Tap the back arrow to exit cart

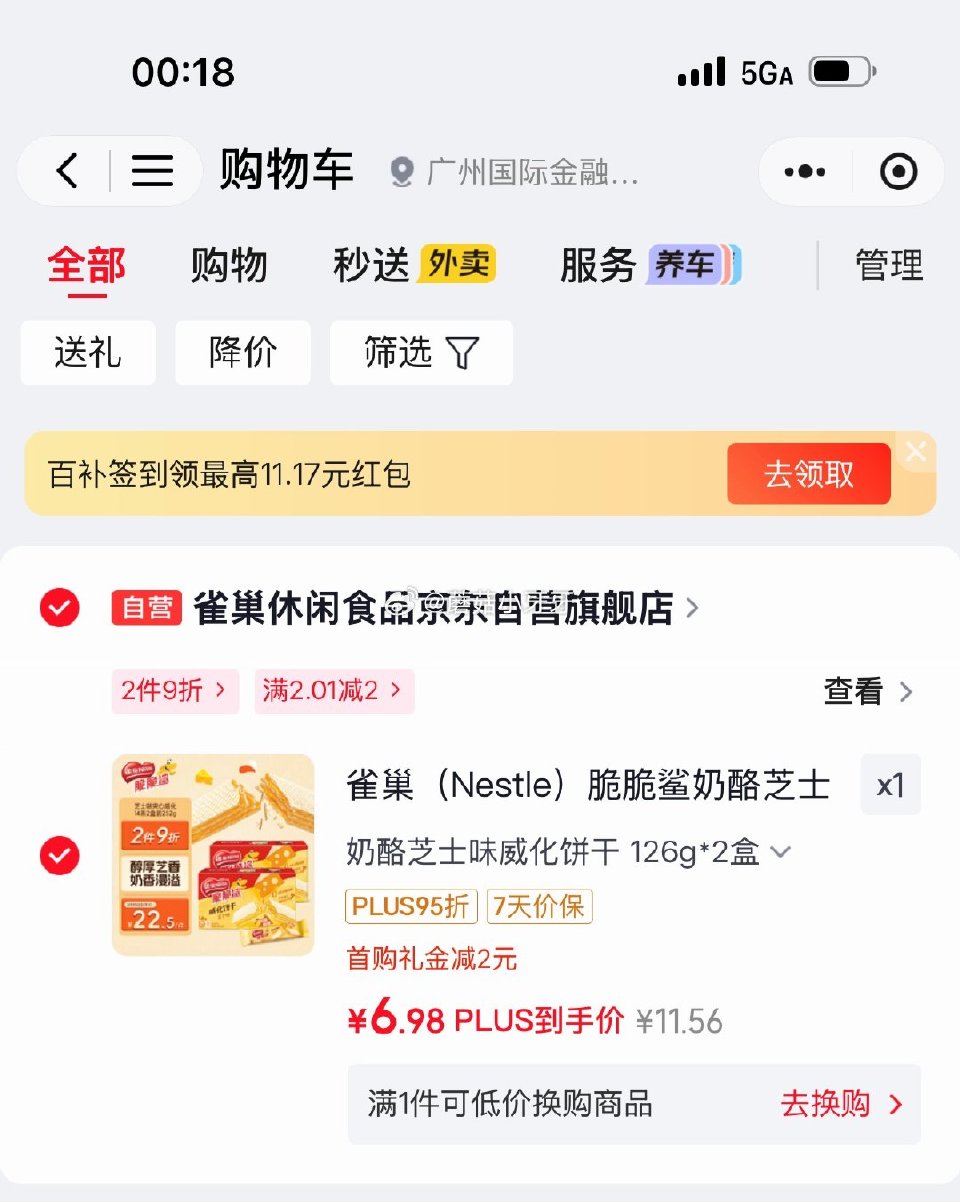click(66, 170)
